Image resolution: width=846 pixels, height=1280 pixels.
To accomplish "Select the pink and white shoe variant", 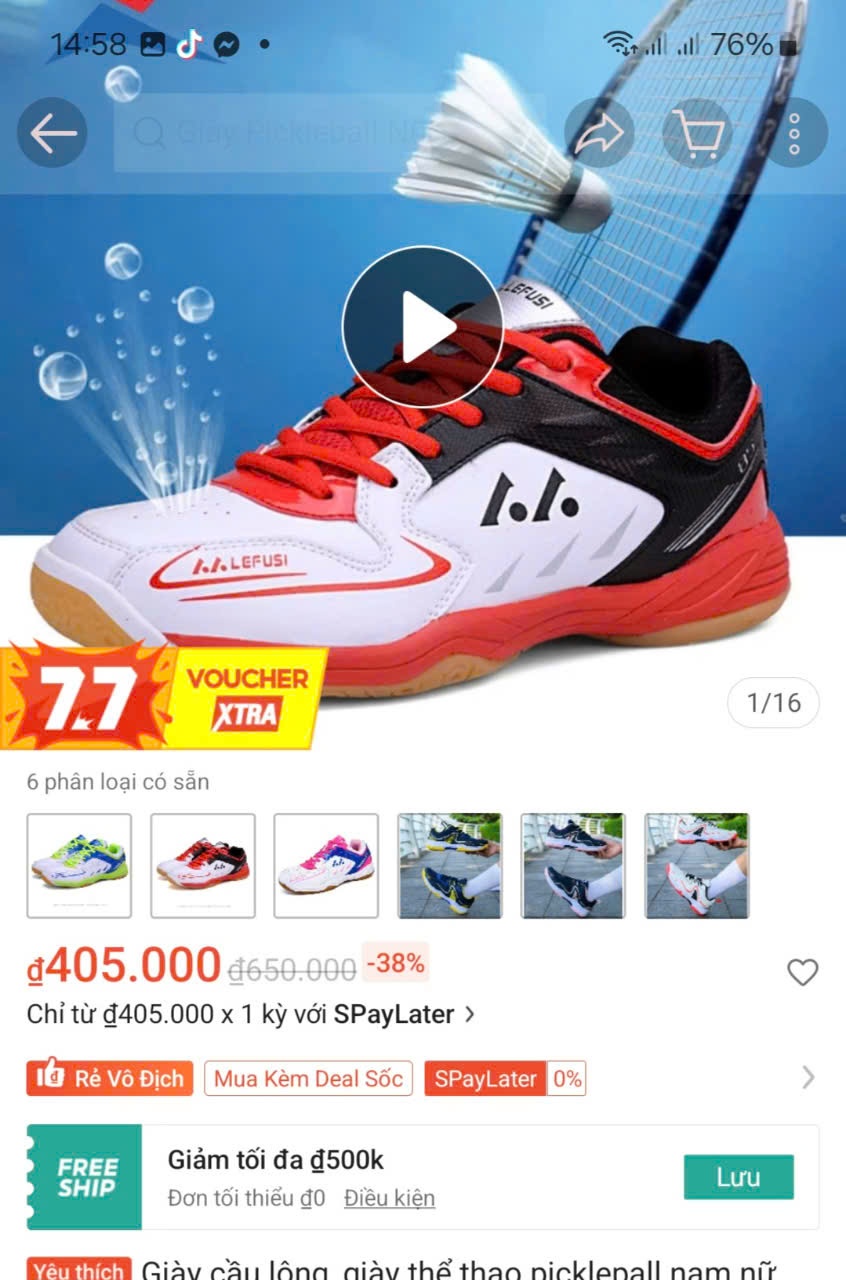I will click(326, 865).
